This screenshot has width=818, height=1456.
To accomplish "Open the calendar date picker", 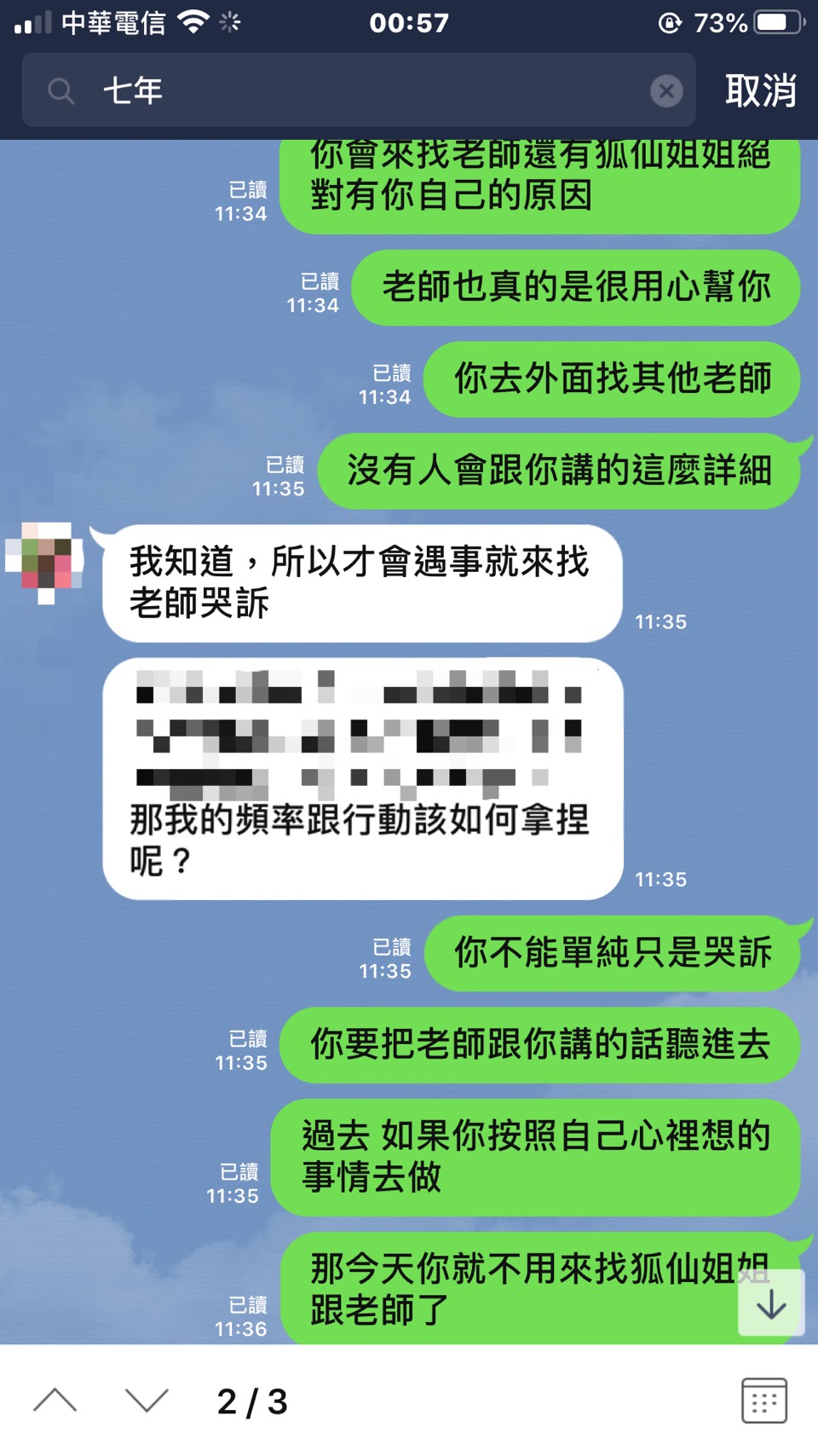I will pos(763,1401).
